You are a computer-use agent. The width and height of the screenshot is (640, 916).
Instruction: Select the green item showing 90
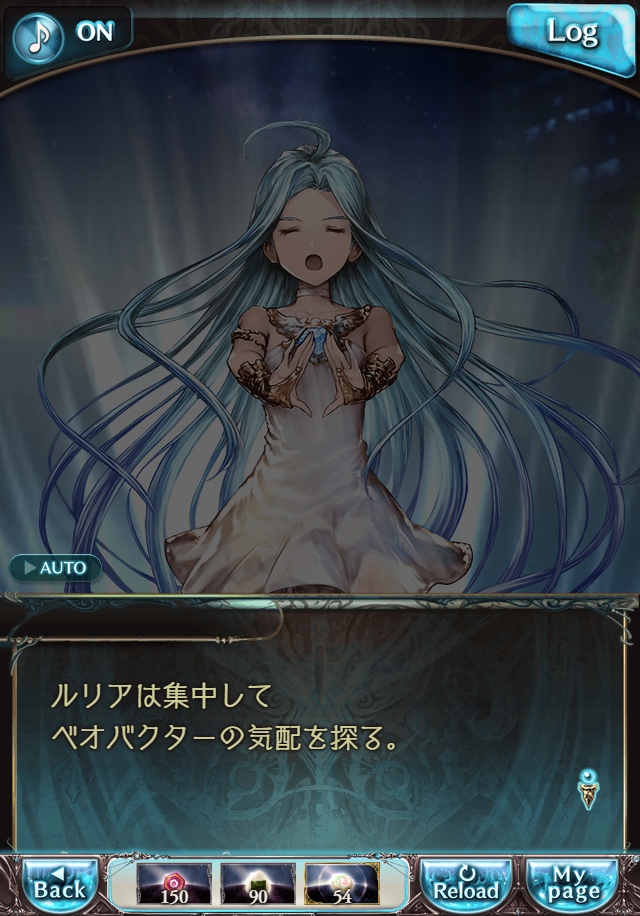pyautogui.click(x=257, y=883)
